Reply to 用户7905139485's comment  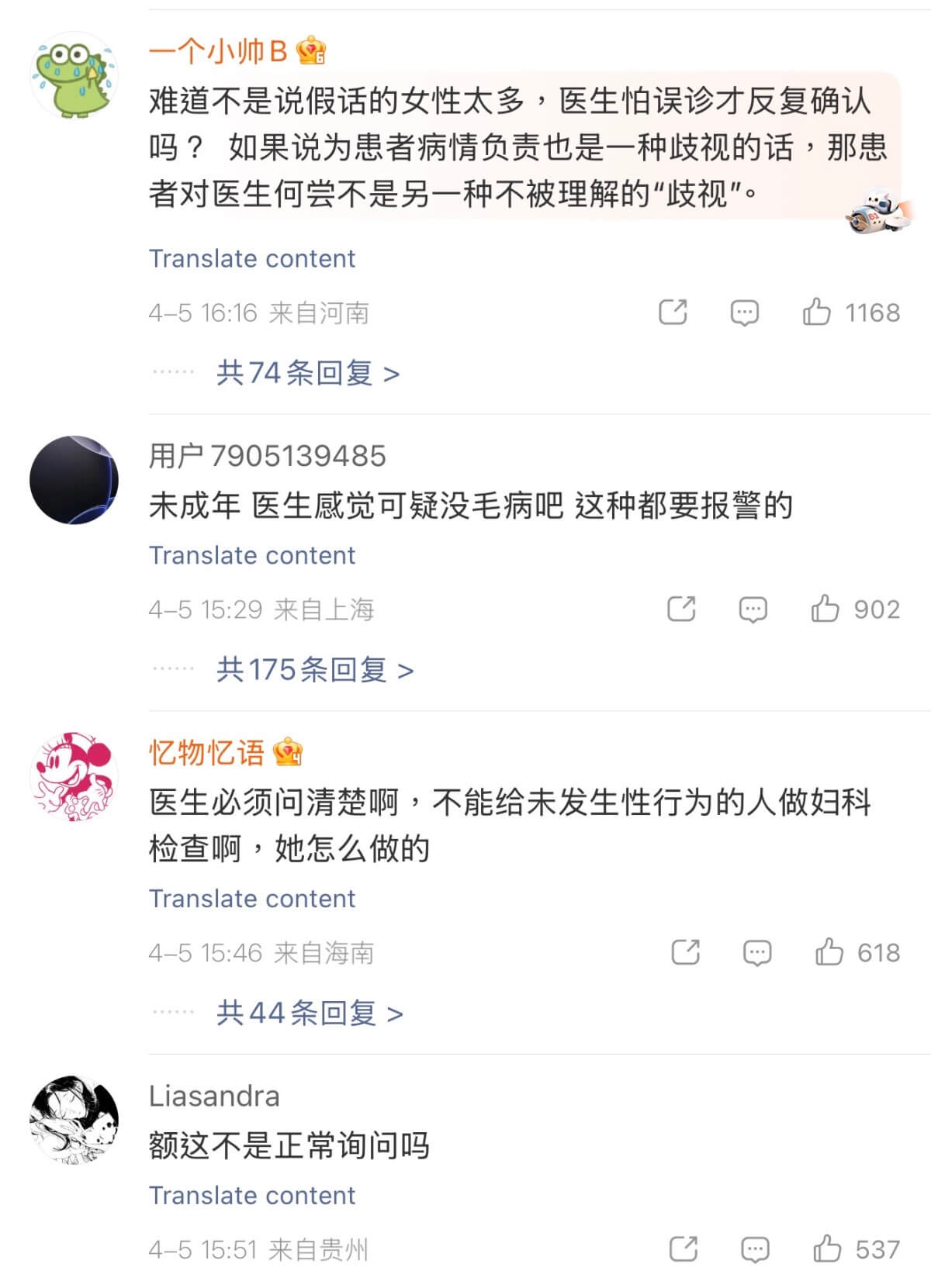pyautogui.click(x=753, y=609)
